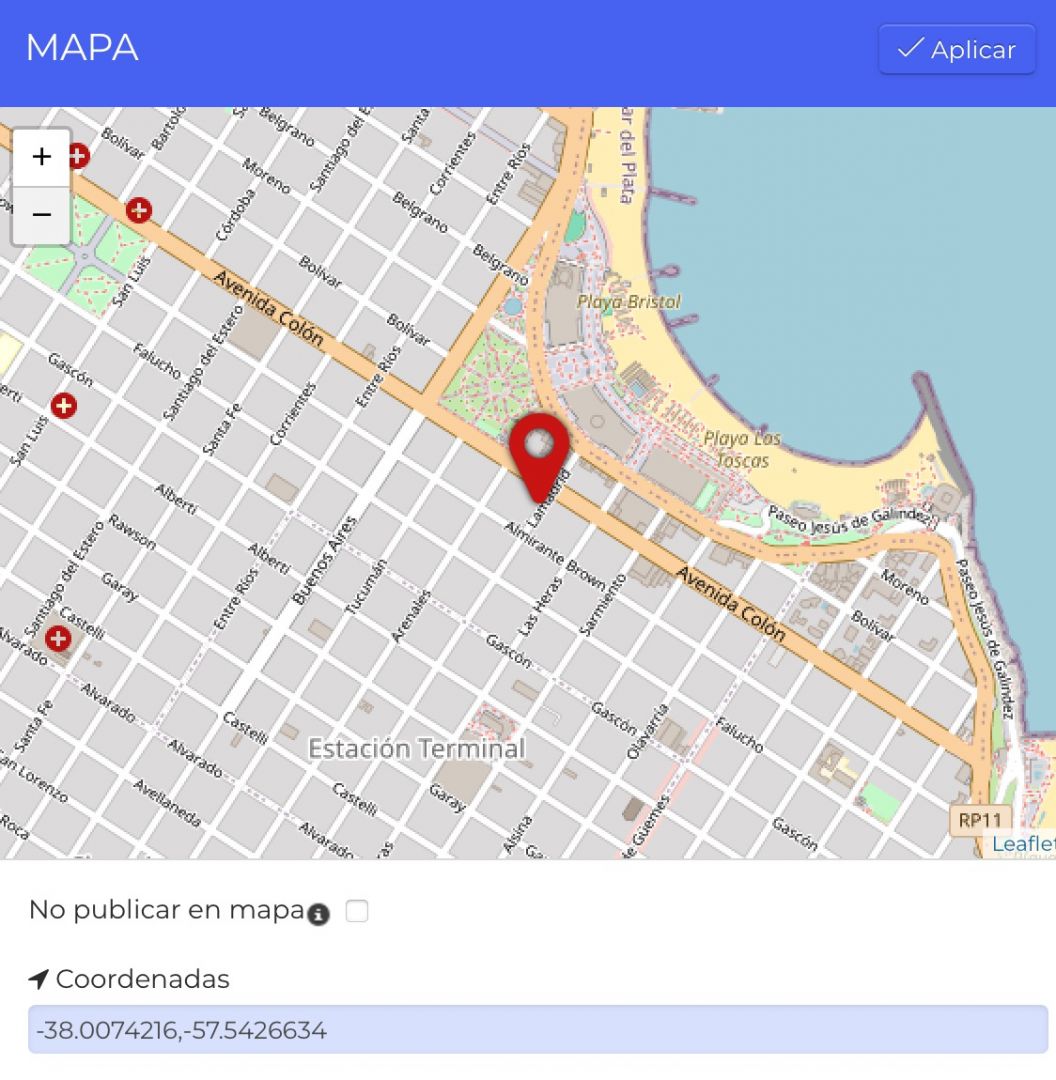Screen dimensions: 1056x1080
Task: Tap the red location pin marker
Action: (x=539, y=452)
